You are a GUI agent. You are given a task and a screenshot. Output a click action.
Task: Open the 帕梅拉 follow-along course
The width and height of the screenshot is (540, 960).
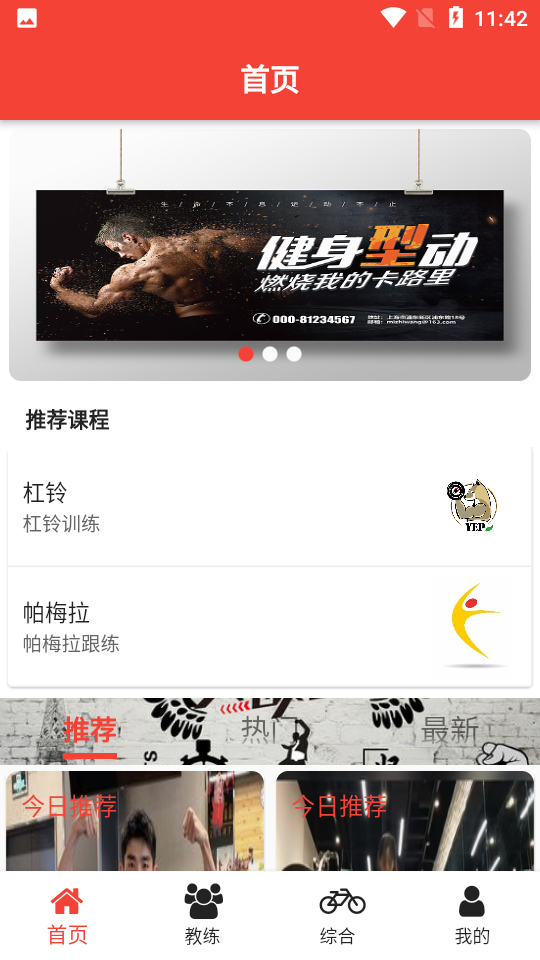[x=269, y=627]
